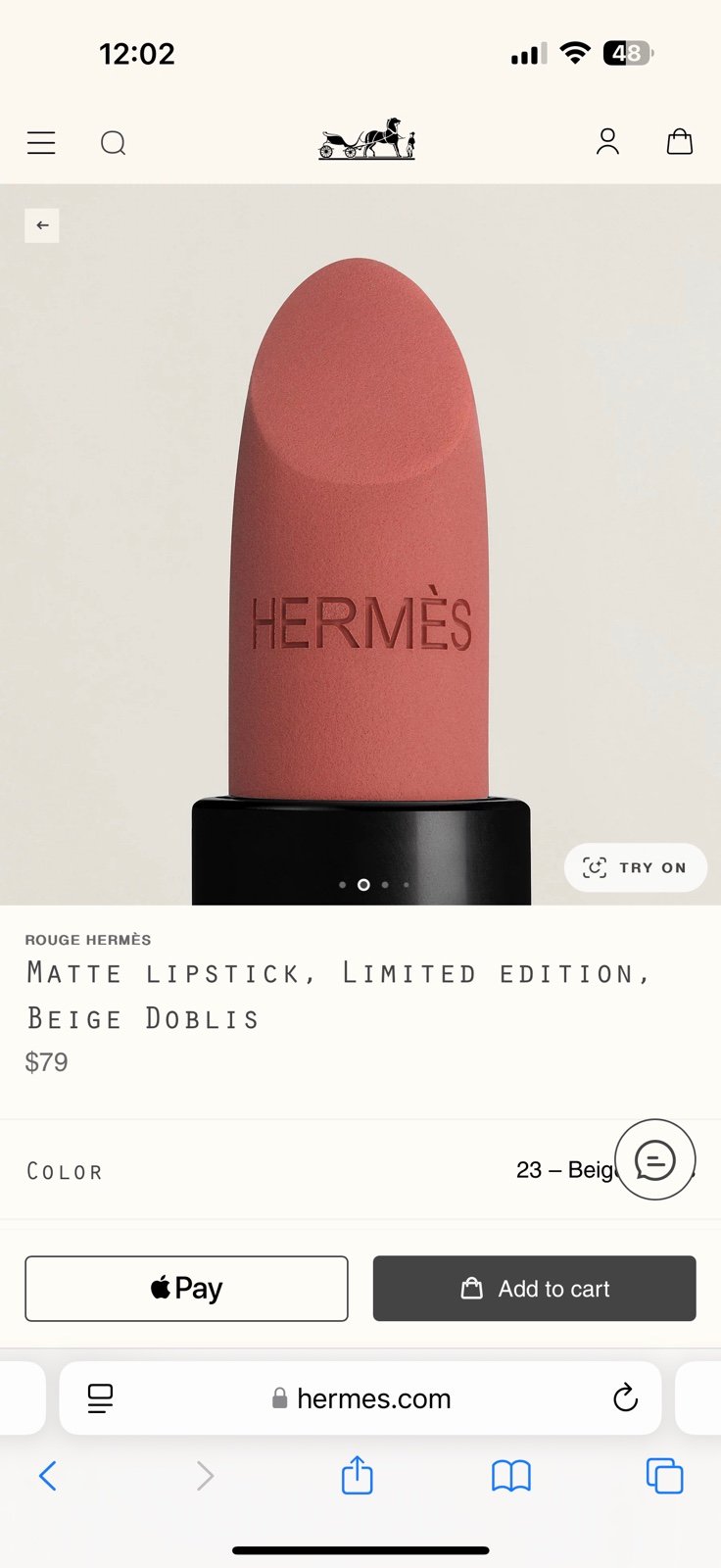The width and height of the screenshot is (721, 1568).
Task: Go to the Hermès homepage logo
Action: coord(367,139)
